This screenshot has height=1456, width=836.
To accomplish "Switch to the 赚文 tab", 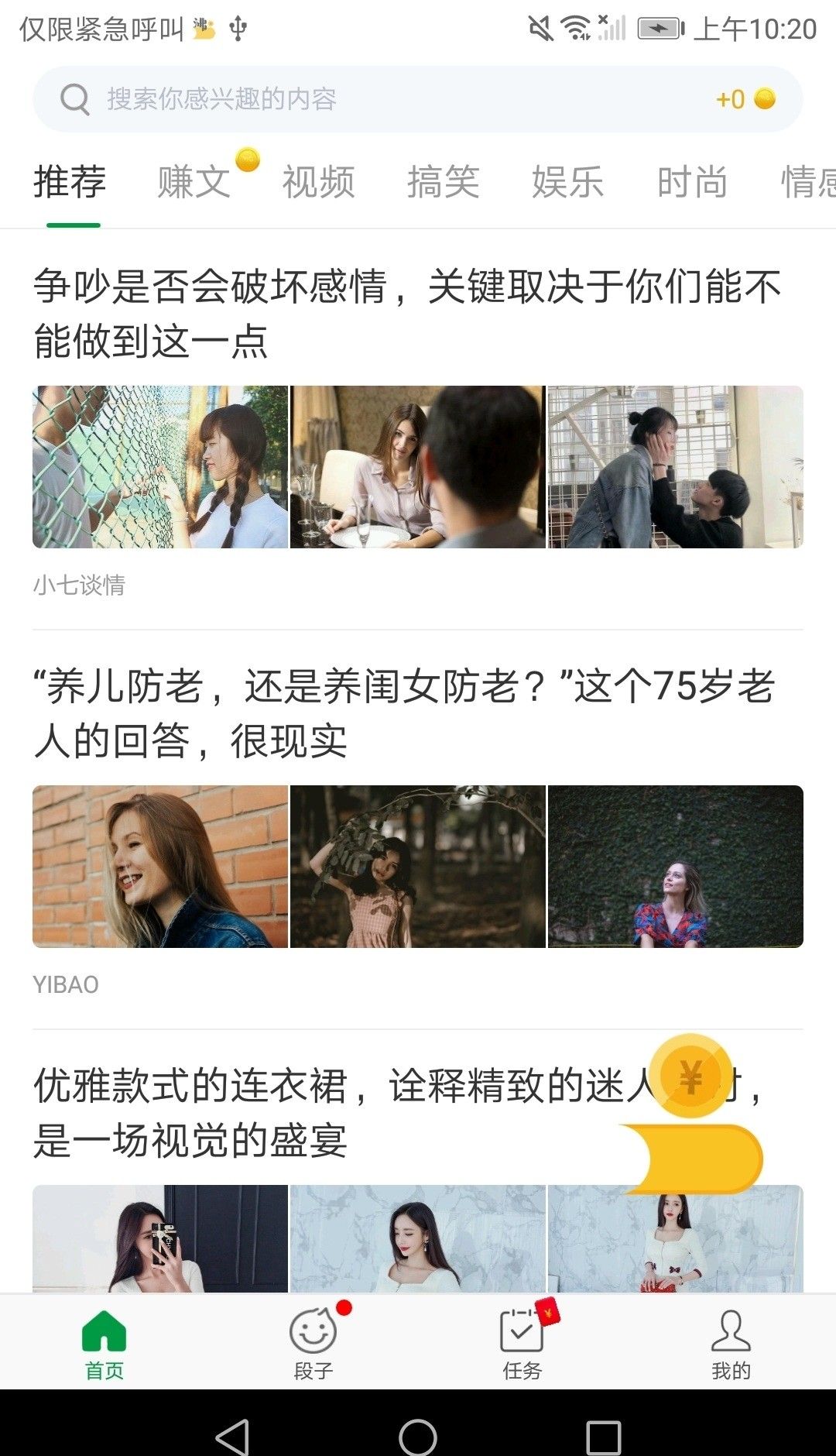I will point(194,183).
